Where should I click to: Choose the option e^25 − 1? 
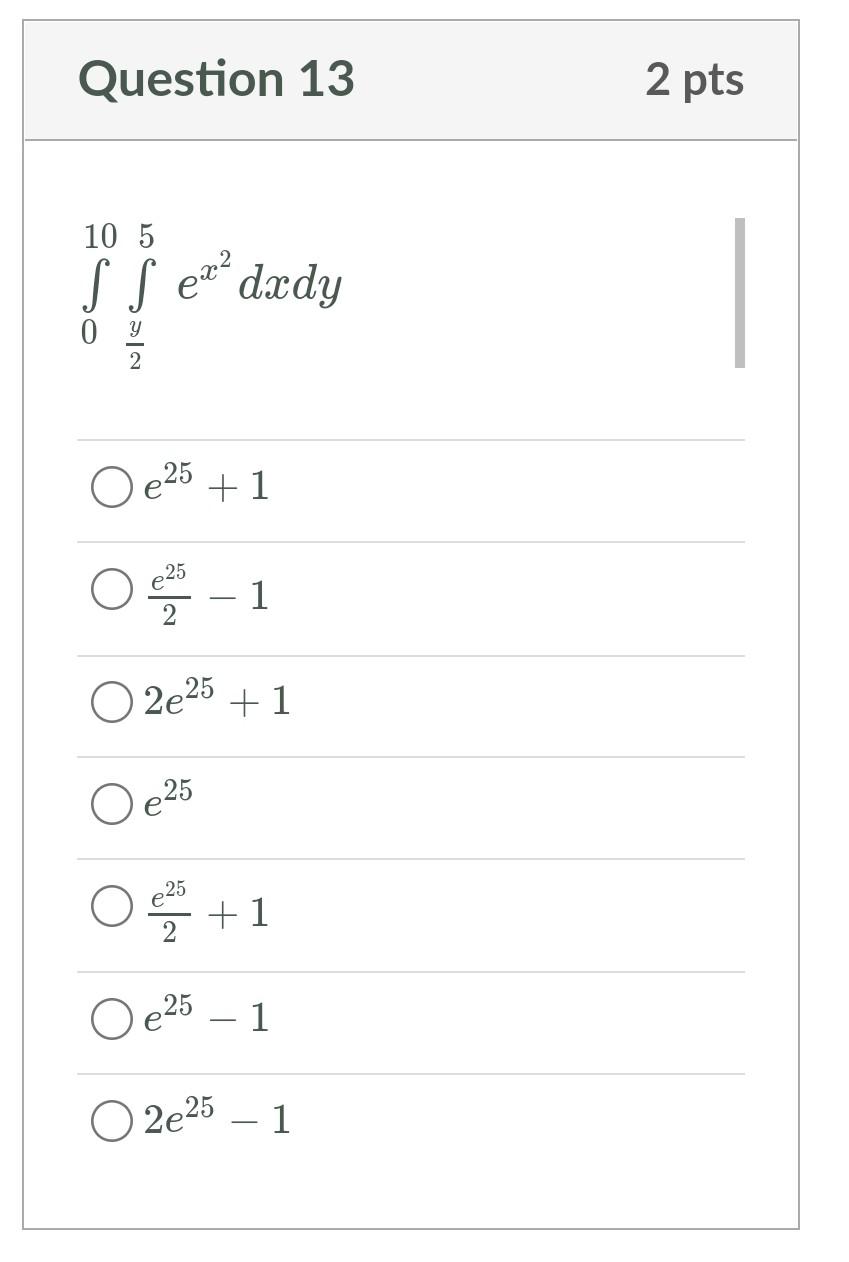pyautogui.click(x=112, y=1018)
